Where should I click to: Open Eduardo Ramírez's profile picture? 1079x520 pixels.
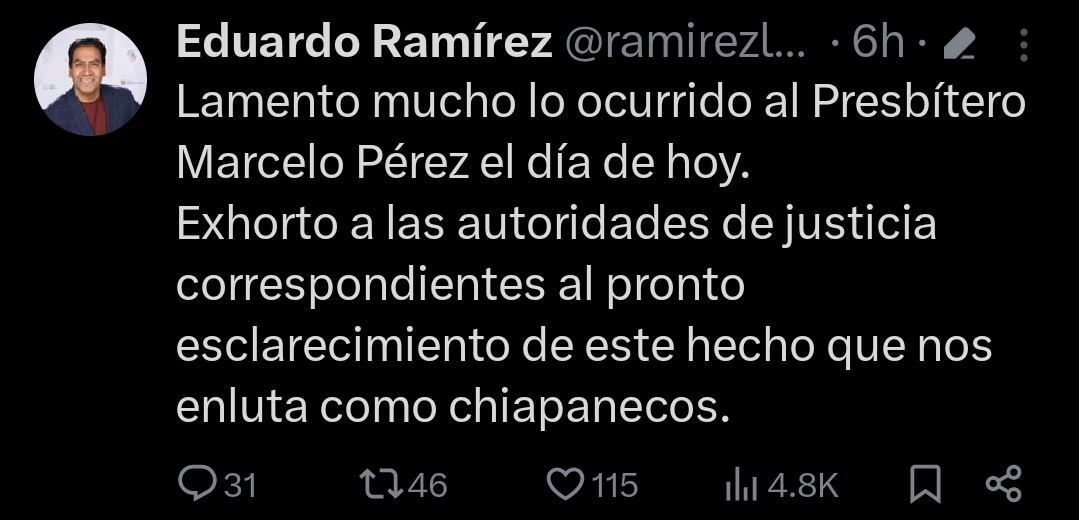pos(90,79)
